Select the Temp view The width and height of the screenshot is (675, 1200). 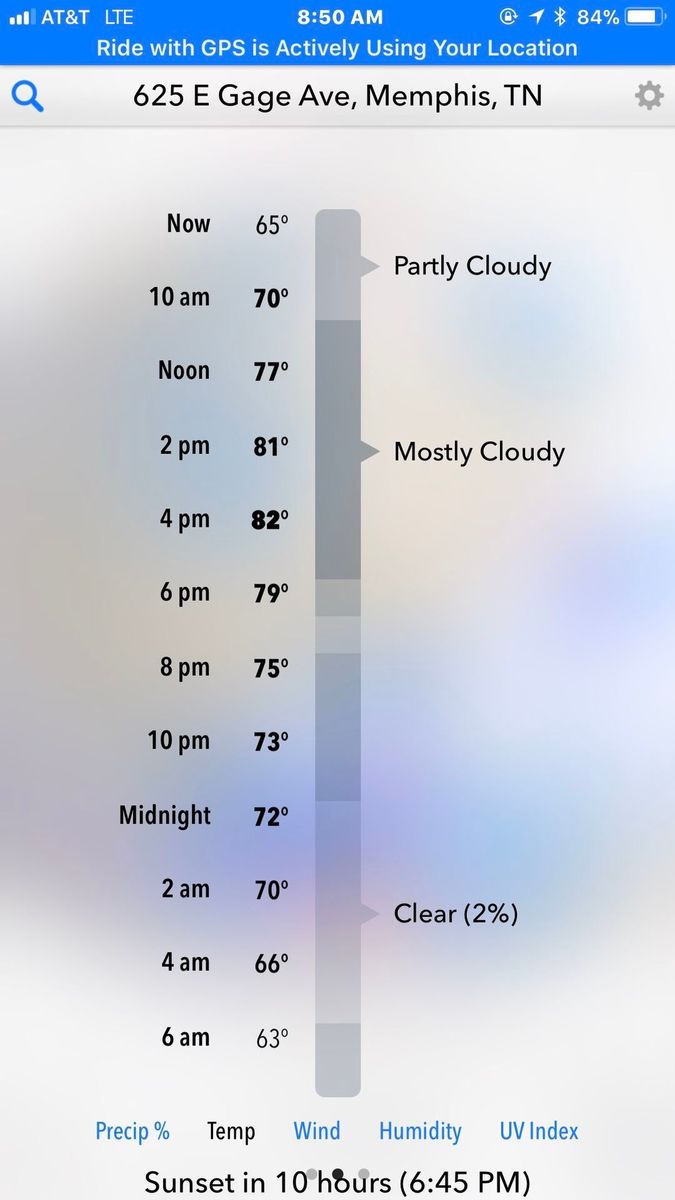click(x=231, y=1131)
